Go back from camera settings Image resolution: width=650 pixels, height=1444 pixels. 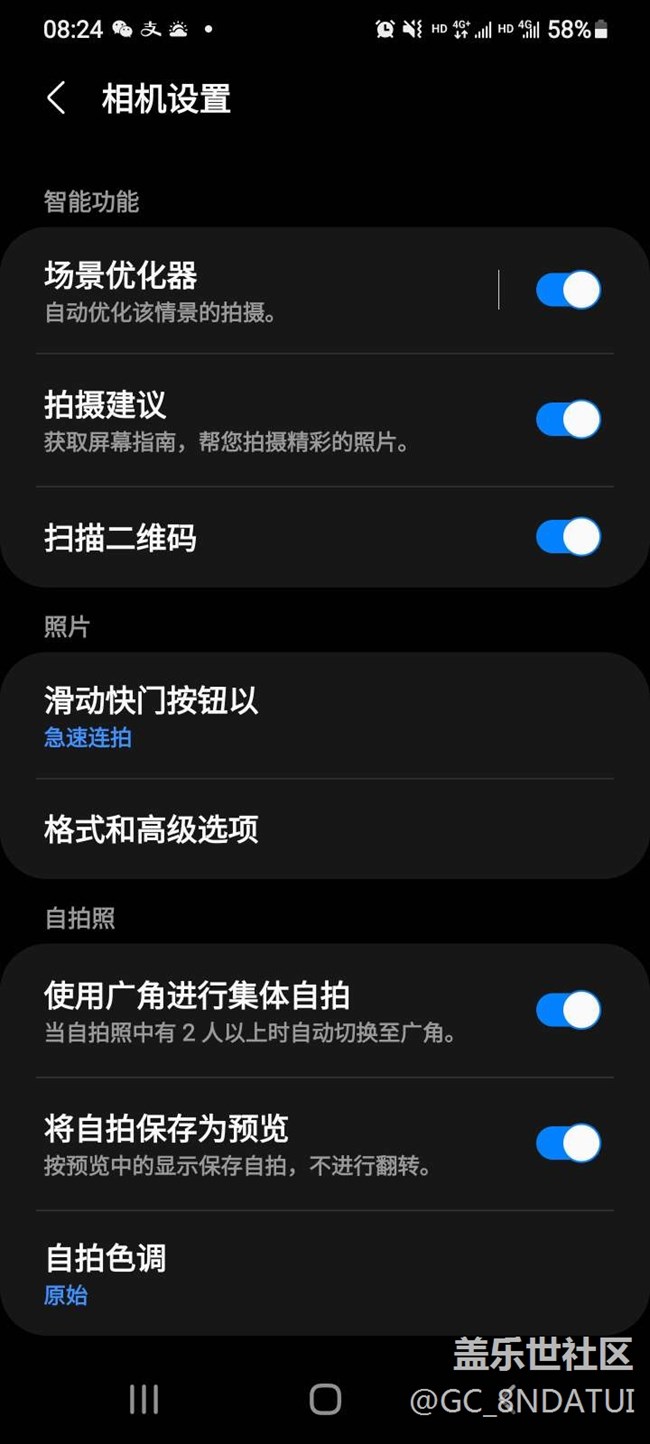pos(56,99)
